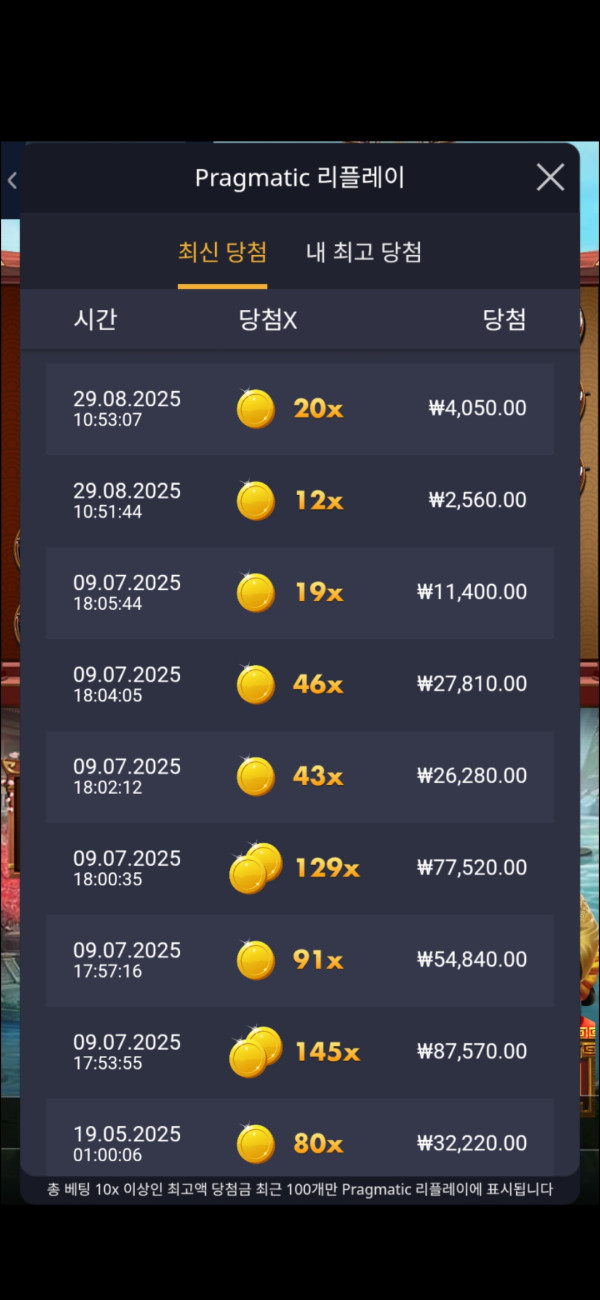Open the 12x win replay

(300, 500)
